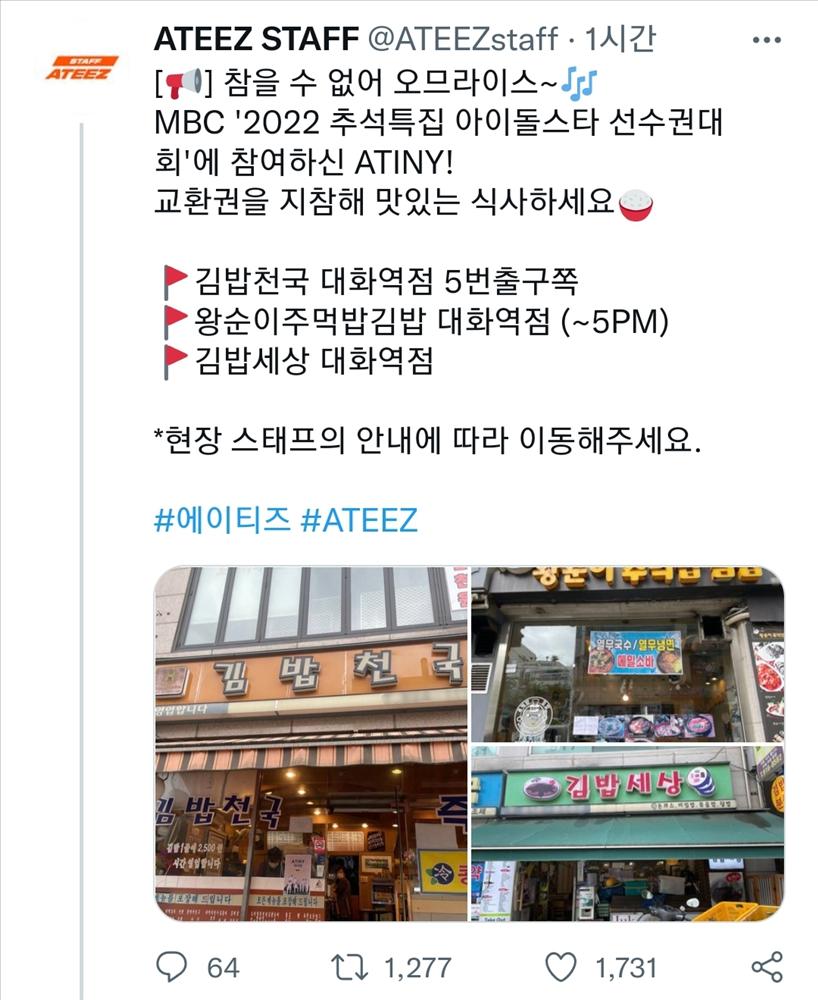Retweet the ATEEZ STAFF post
Screen dimensions: 818x1000
[350, 967]
